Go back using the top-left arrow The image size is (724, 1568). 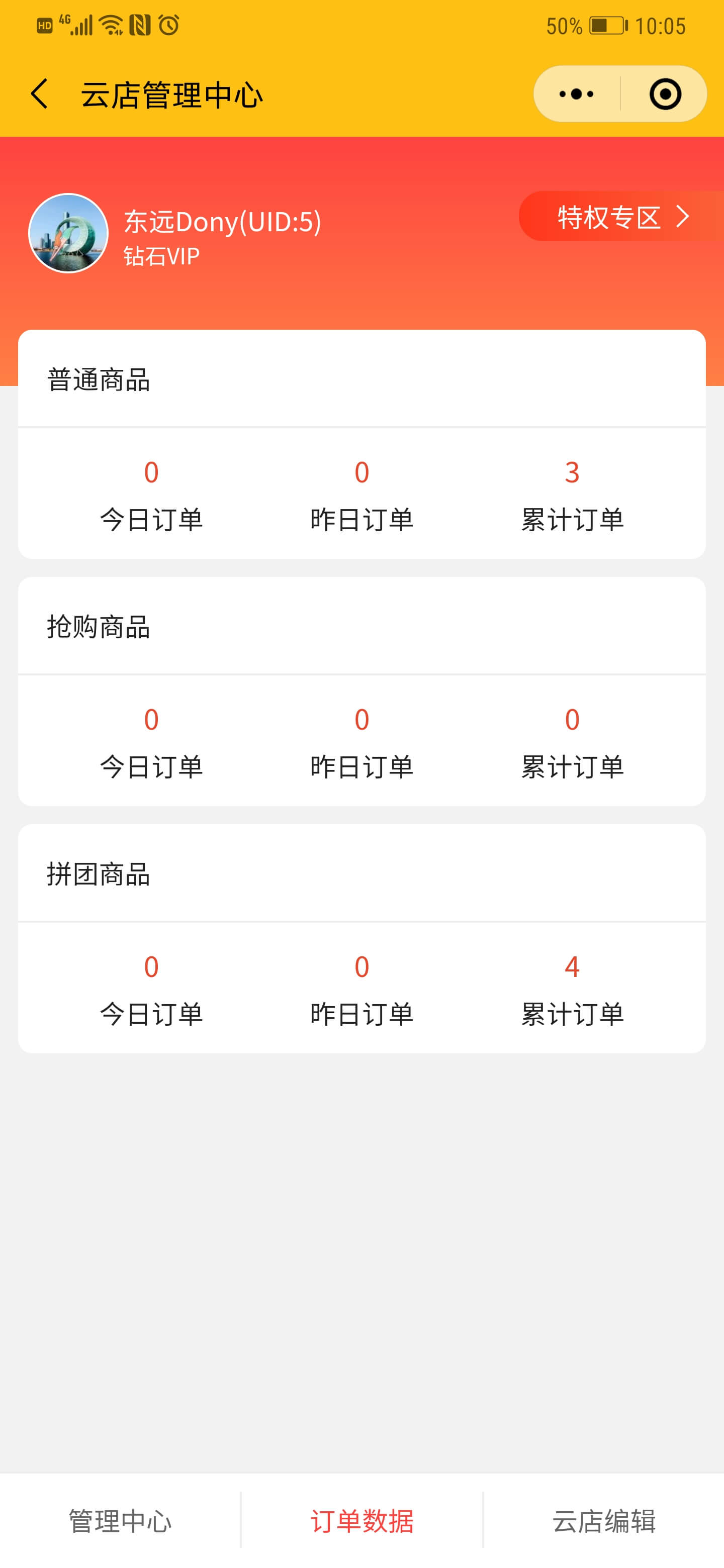tap(40, 94)
